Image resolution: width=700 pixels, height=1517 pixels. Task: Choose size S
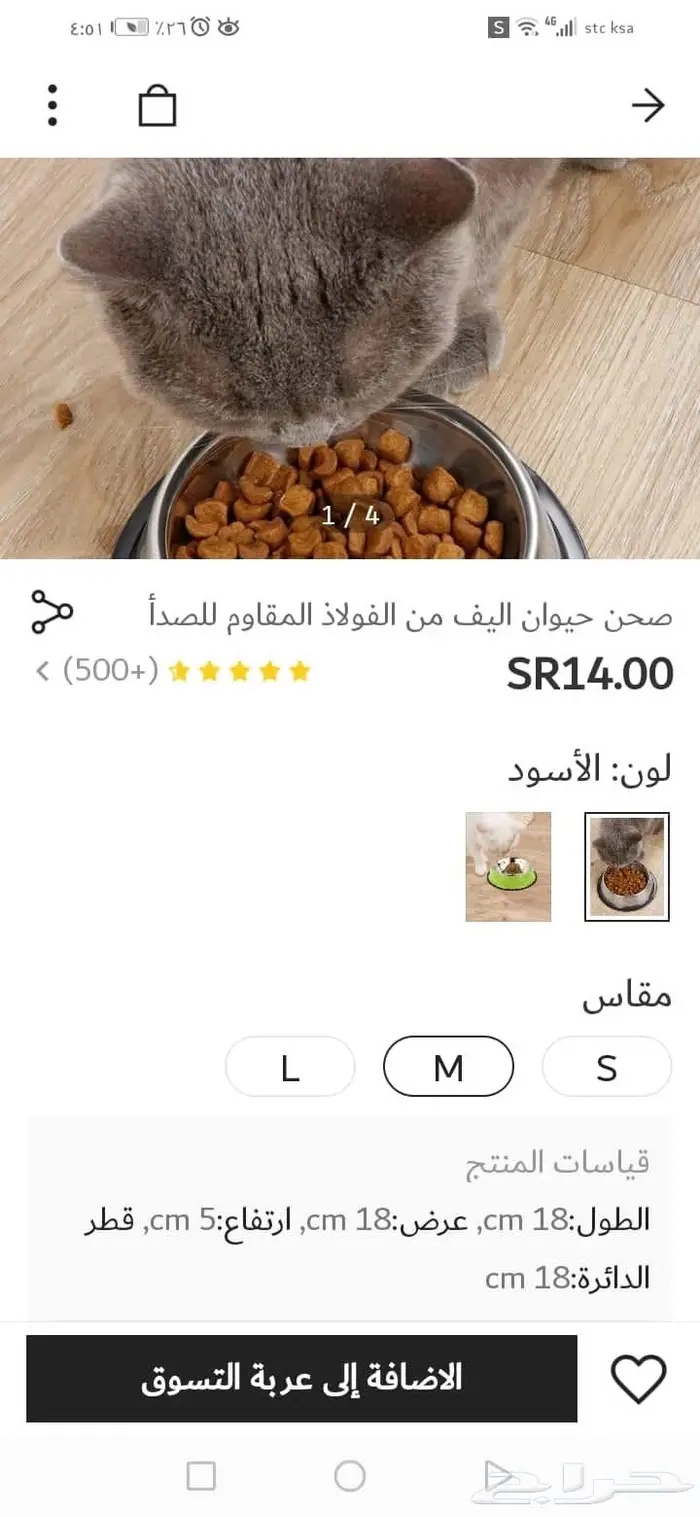pyautogui.click(x=606, y=1067)
